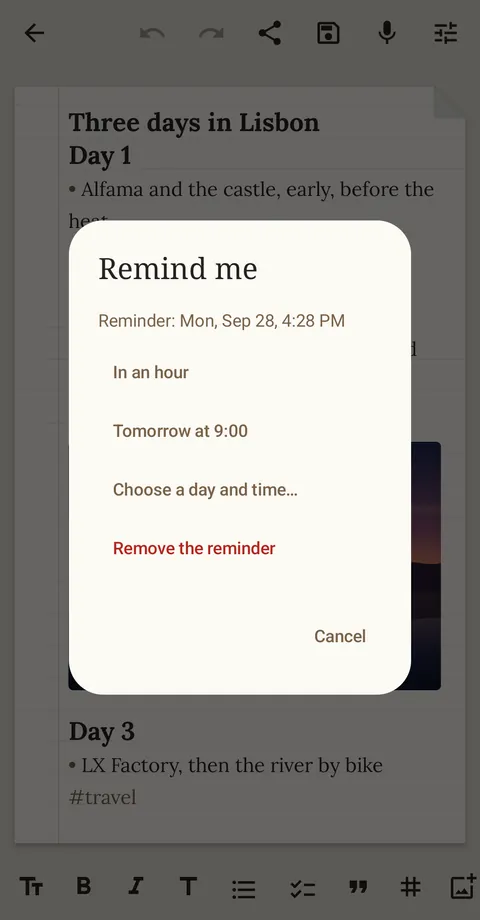Image resolution: width=480 pixels, height=920 pixels.
Task: Open the settings sliders icon
Action: 445,33
